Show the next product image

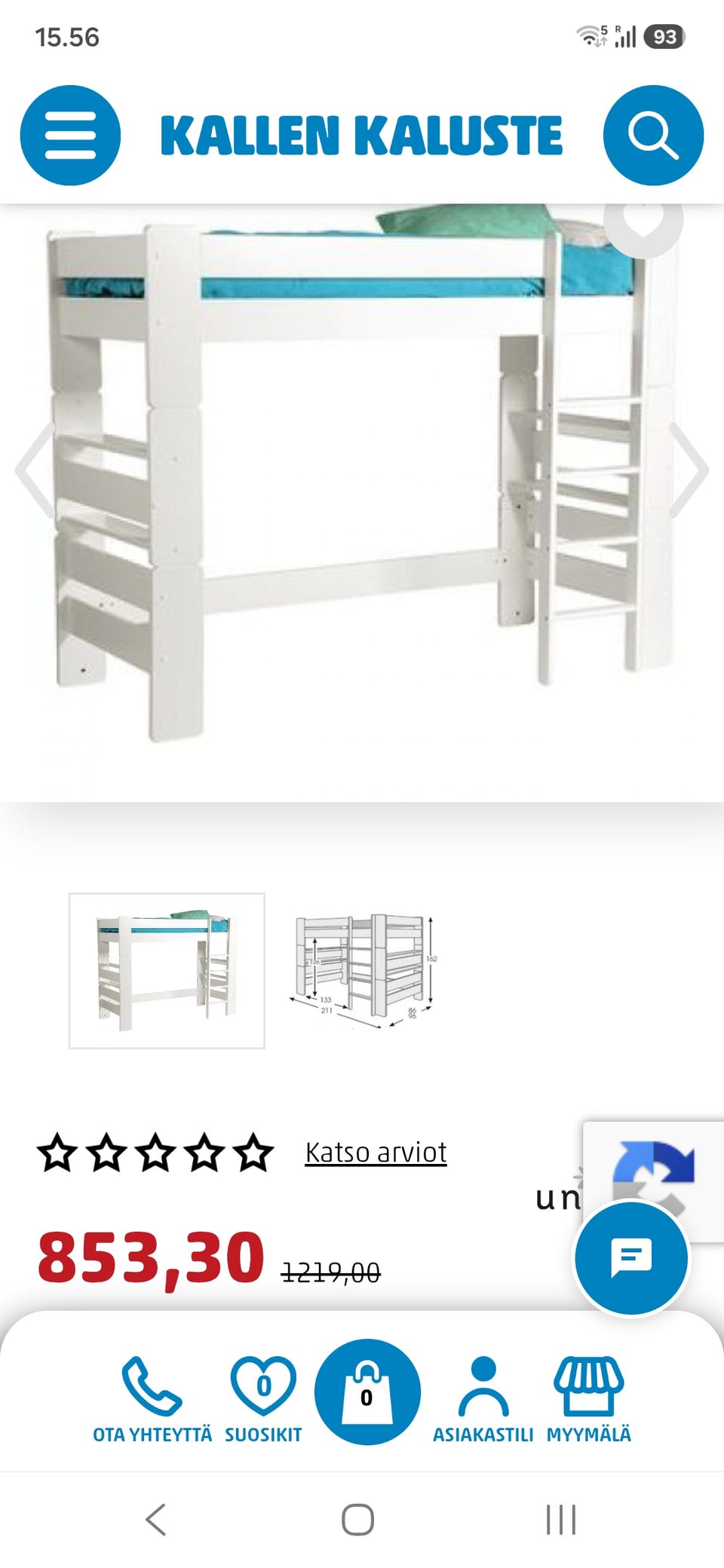pyautogui.click(x=689, y=470)
